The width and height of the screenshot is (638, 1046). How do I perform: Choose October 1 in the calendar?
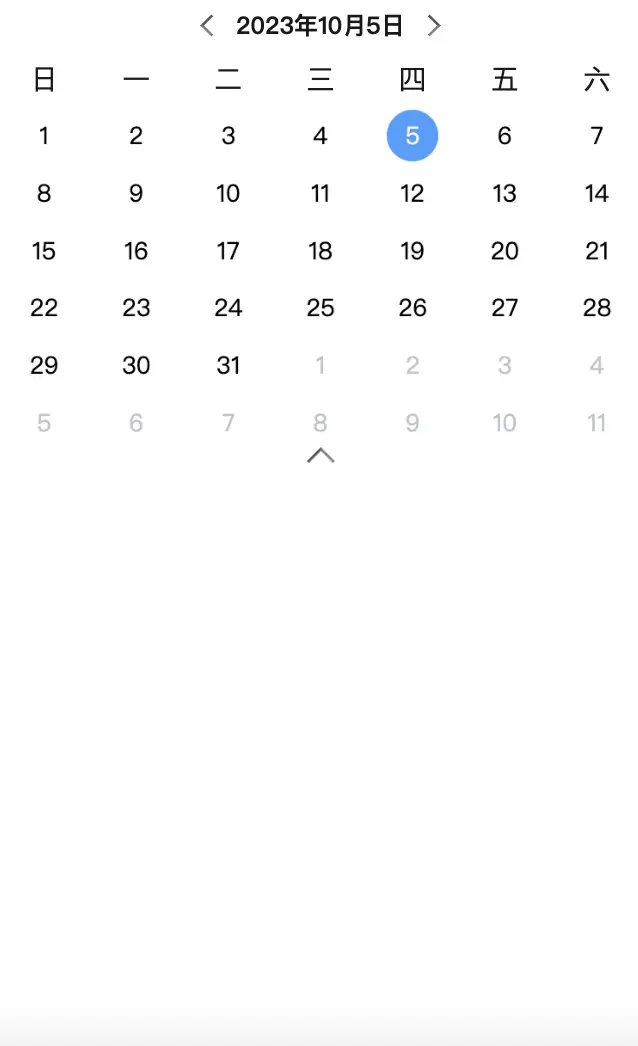point(44,136)
